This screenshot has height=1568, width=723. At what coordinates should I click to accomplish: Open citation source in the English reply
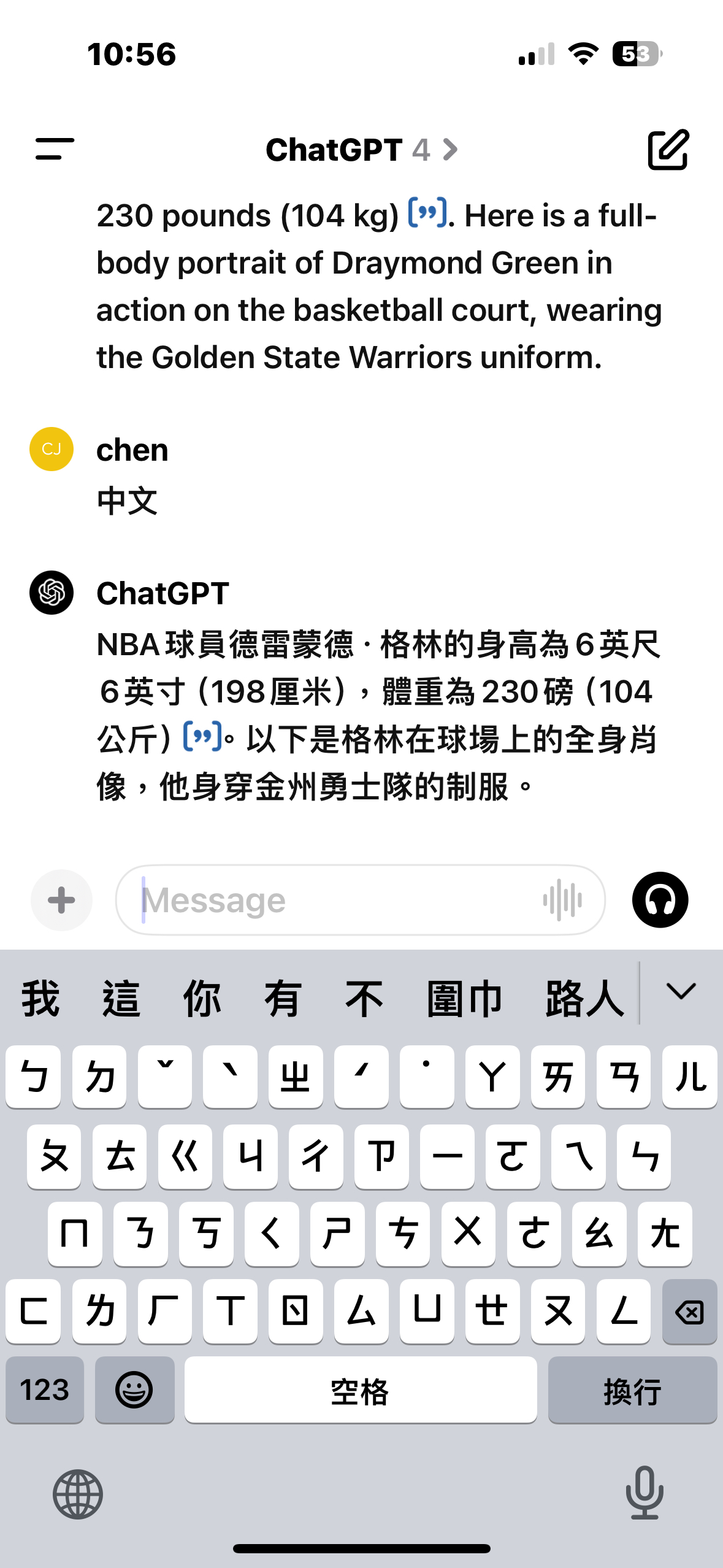[x=427, y=214]
